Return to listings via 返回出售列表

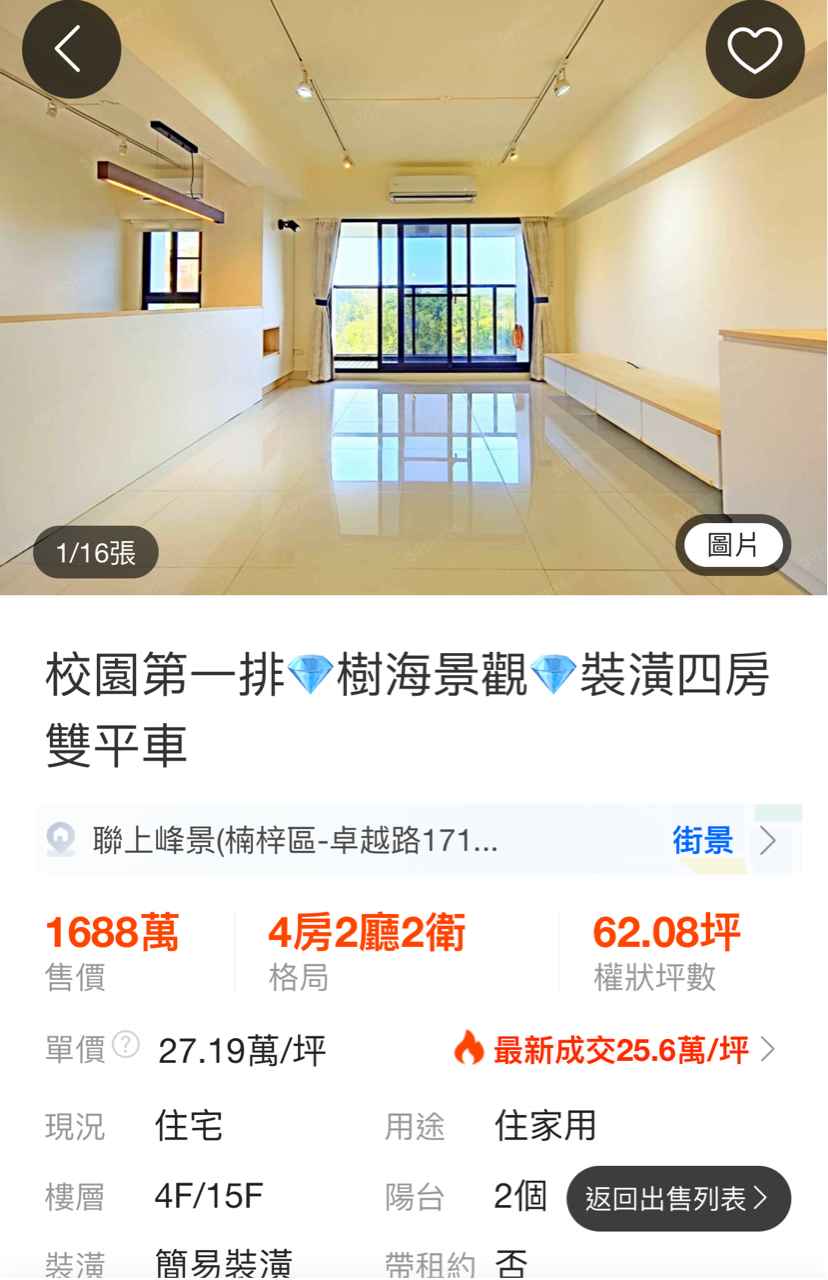(678, 1198)
